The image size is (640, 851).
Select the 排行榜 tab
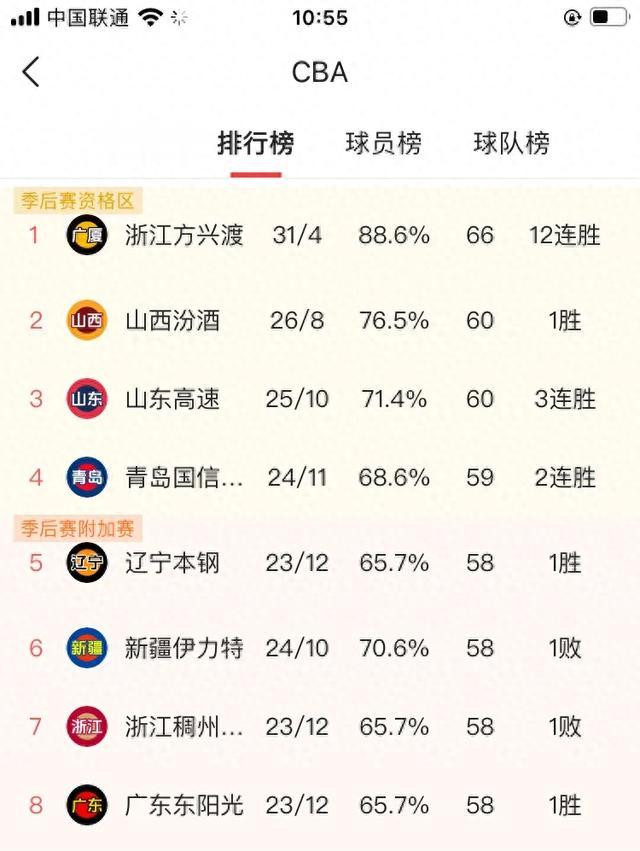click(256, 143)
